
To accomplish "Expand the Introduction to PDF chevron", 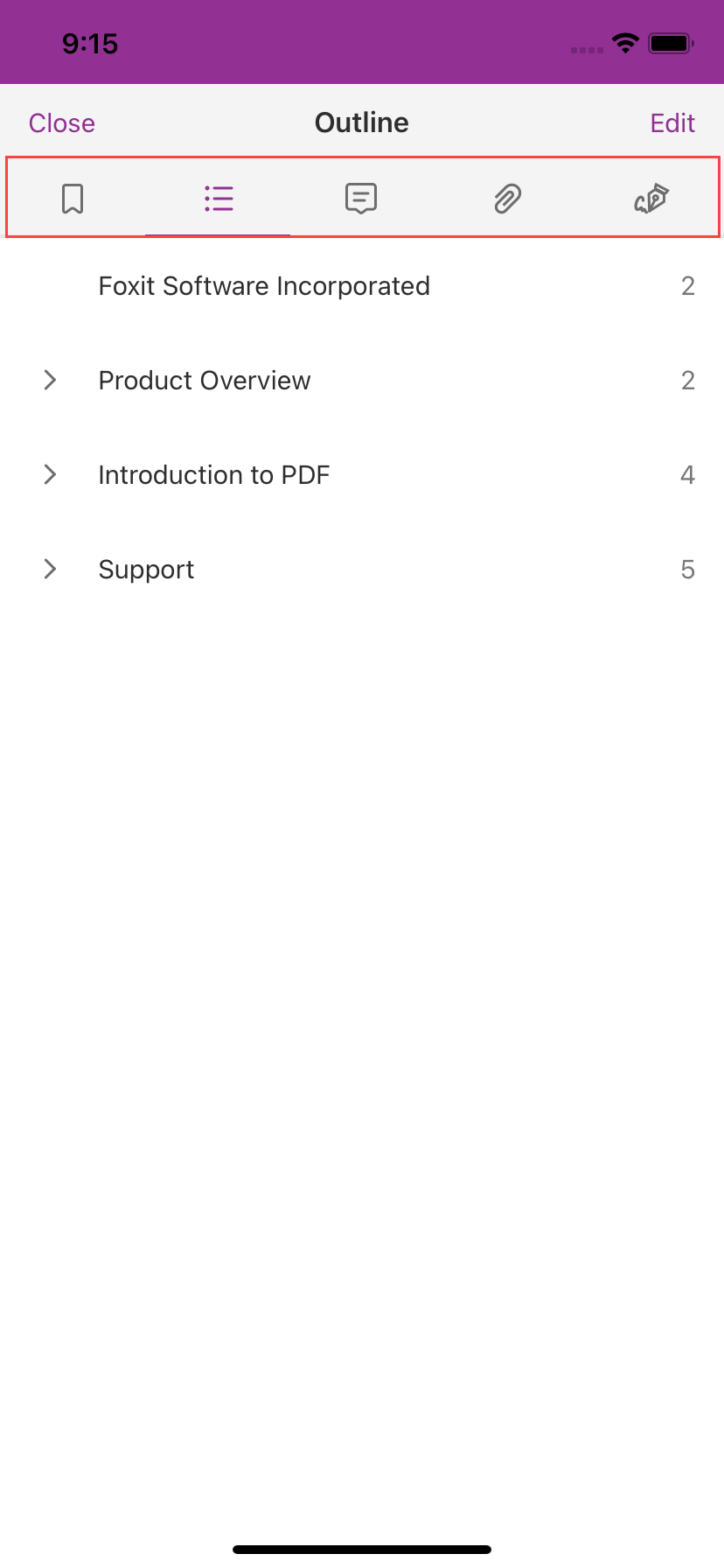I will point(50,475).
